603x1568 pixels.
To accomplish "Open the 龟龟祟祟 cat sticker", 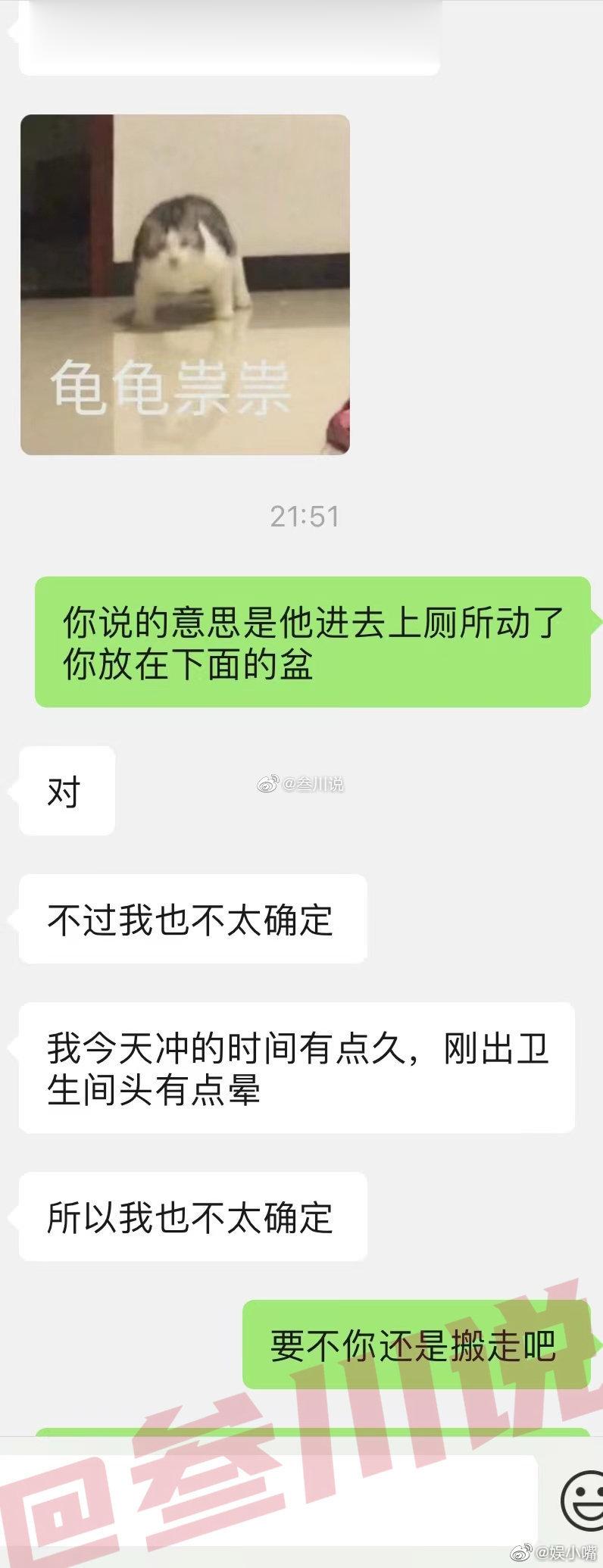I will click(185, 285).
